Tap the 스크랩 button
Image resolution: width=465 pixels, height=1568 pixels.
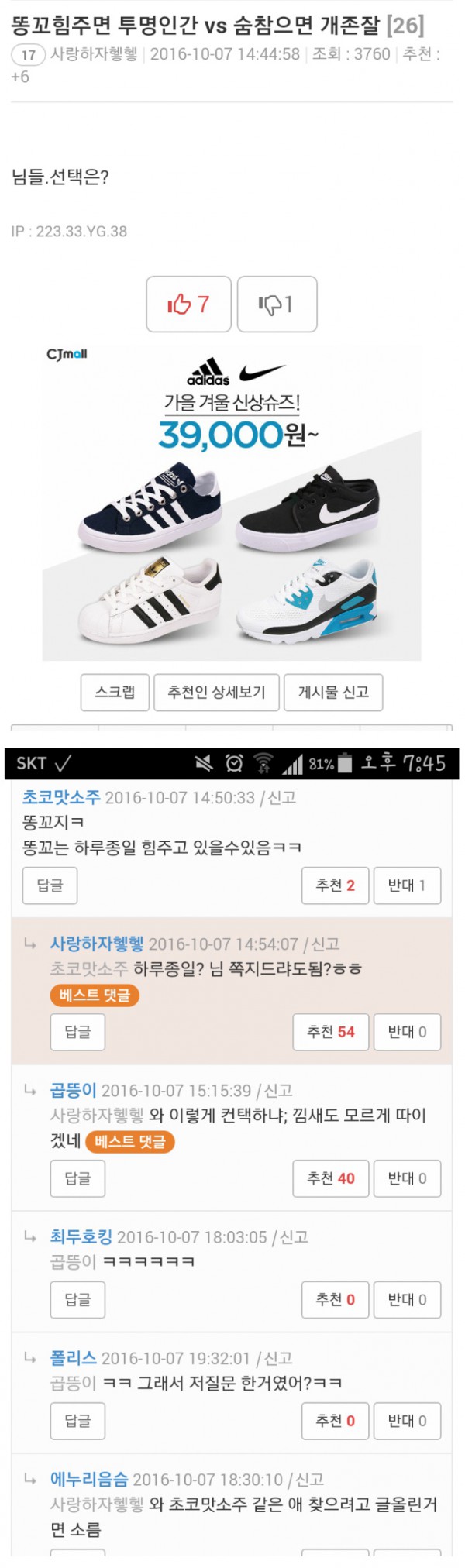pos(115,692)
